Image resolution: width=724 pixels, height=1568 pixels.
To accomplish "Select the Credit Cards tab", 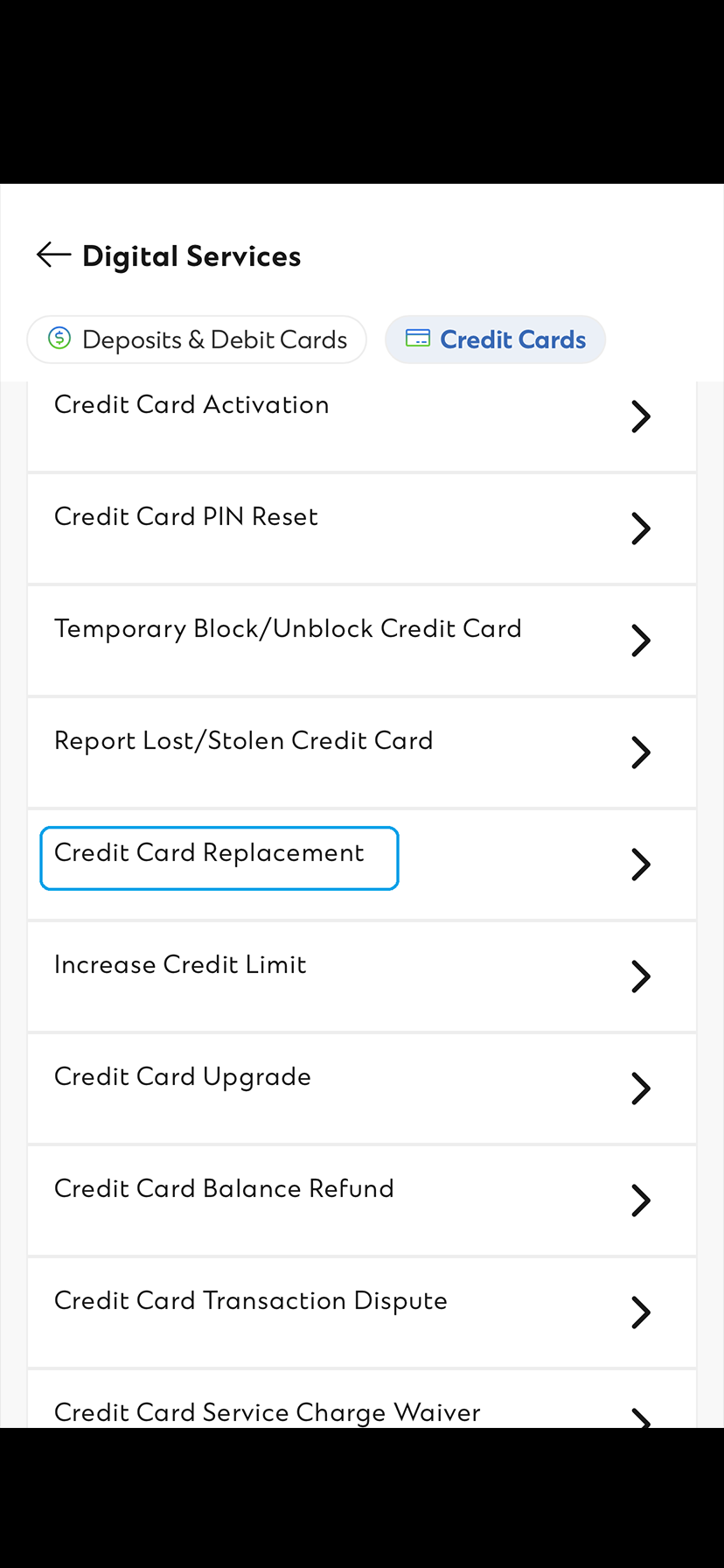I will point(495,339).
